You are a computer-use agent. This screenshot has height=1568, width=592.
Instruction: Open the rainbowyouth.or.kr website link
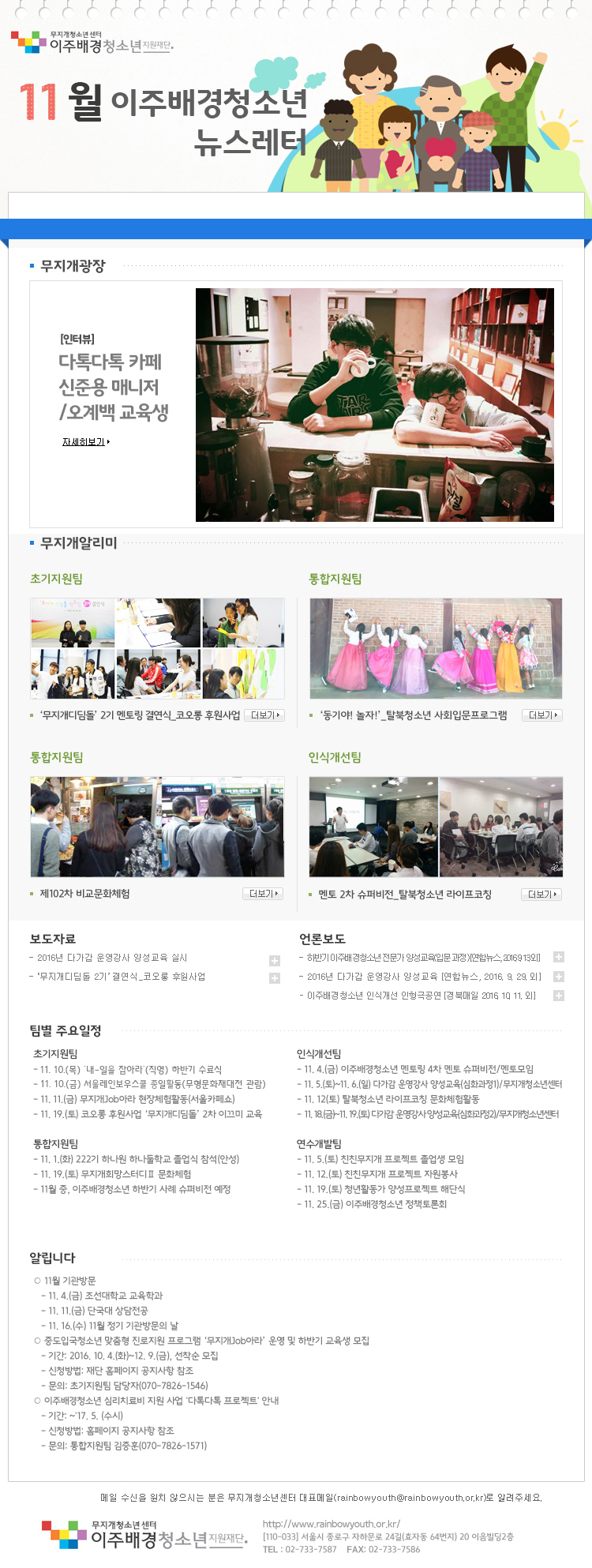[x=332, y=1524]
